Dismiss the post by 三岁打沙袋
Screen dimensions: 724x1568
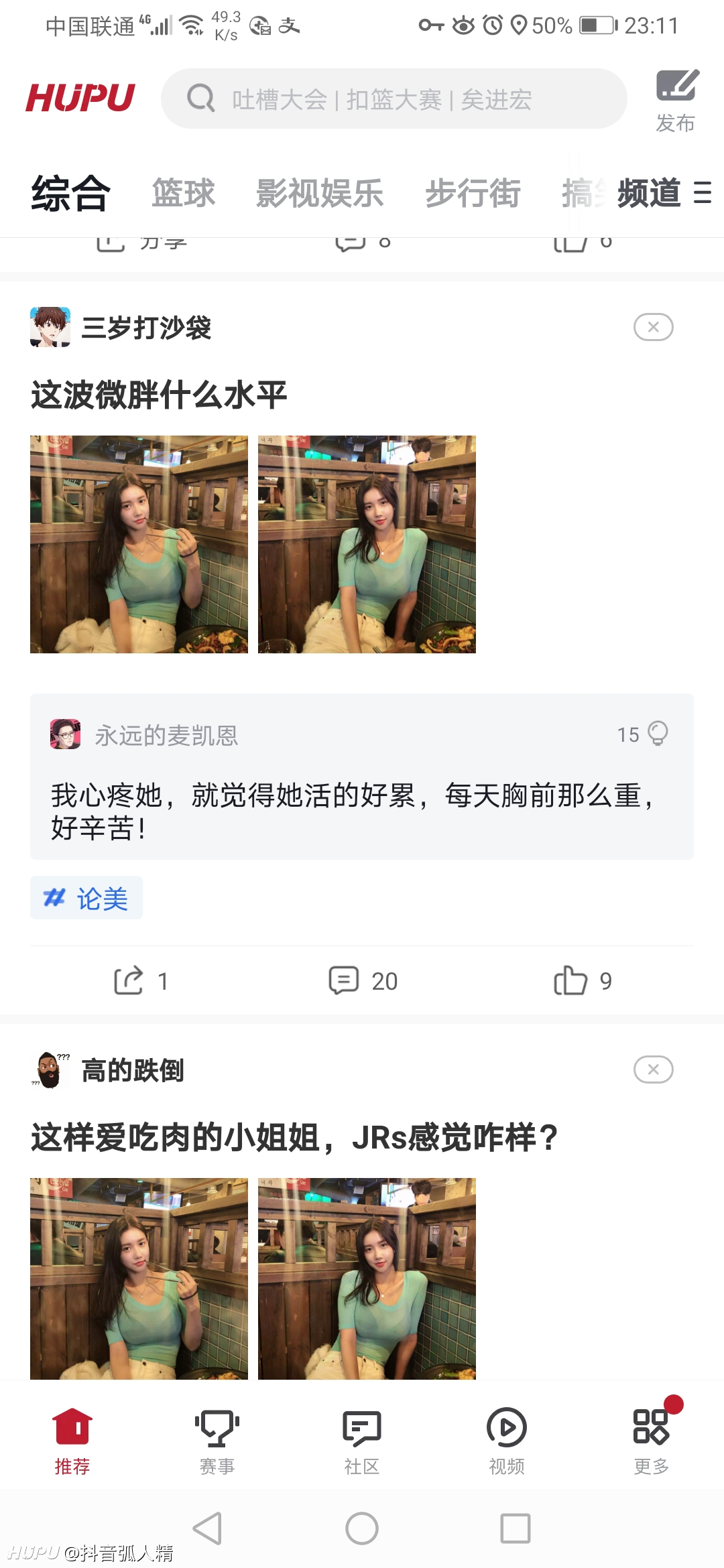[654, 327]
